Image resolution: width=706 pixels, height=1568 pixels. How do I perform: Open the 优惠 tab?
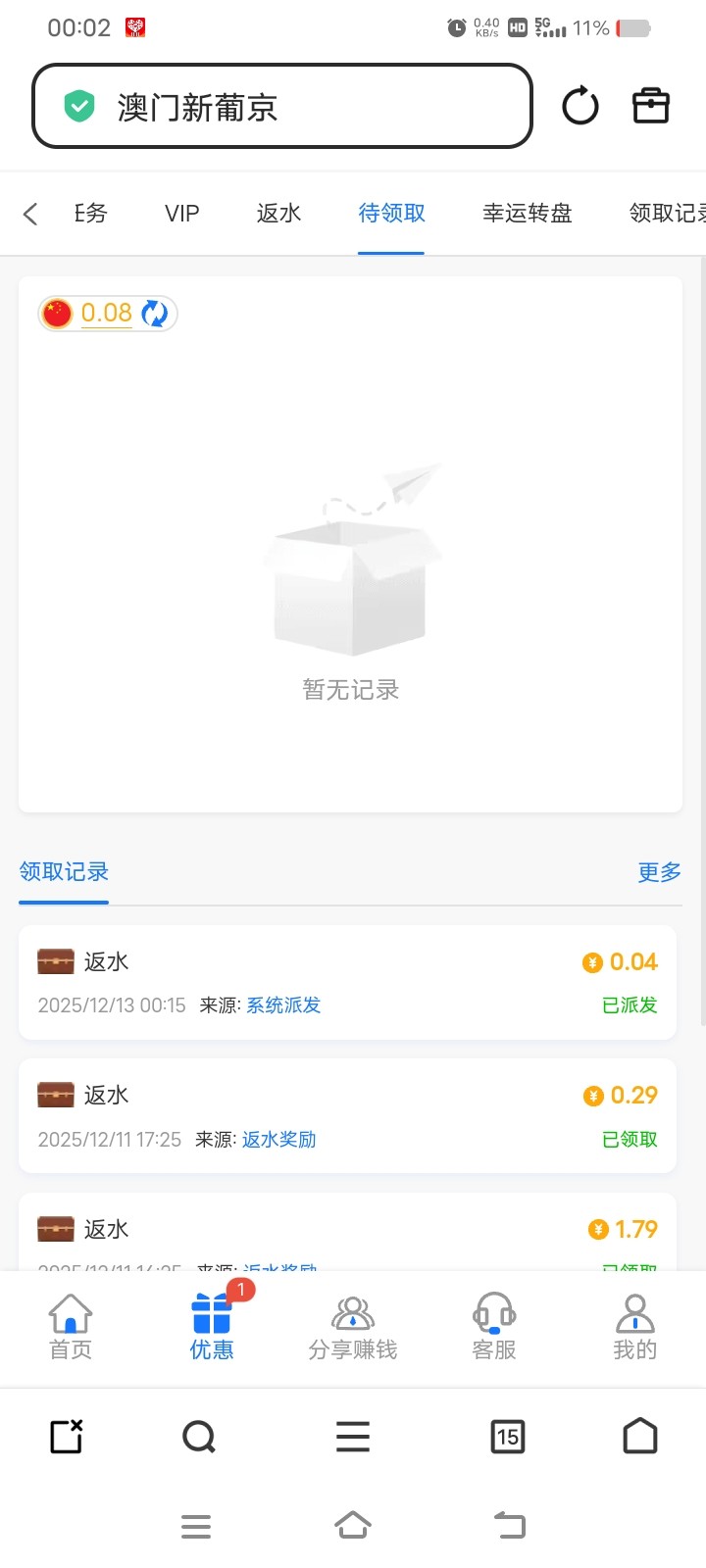coord(212,1327)
